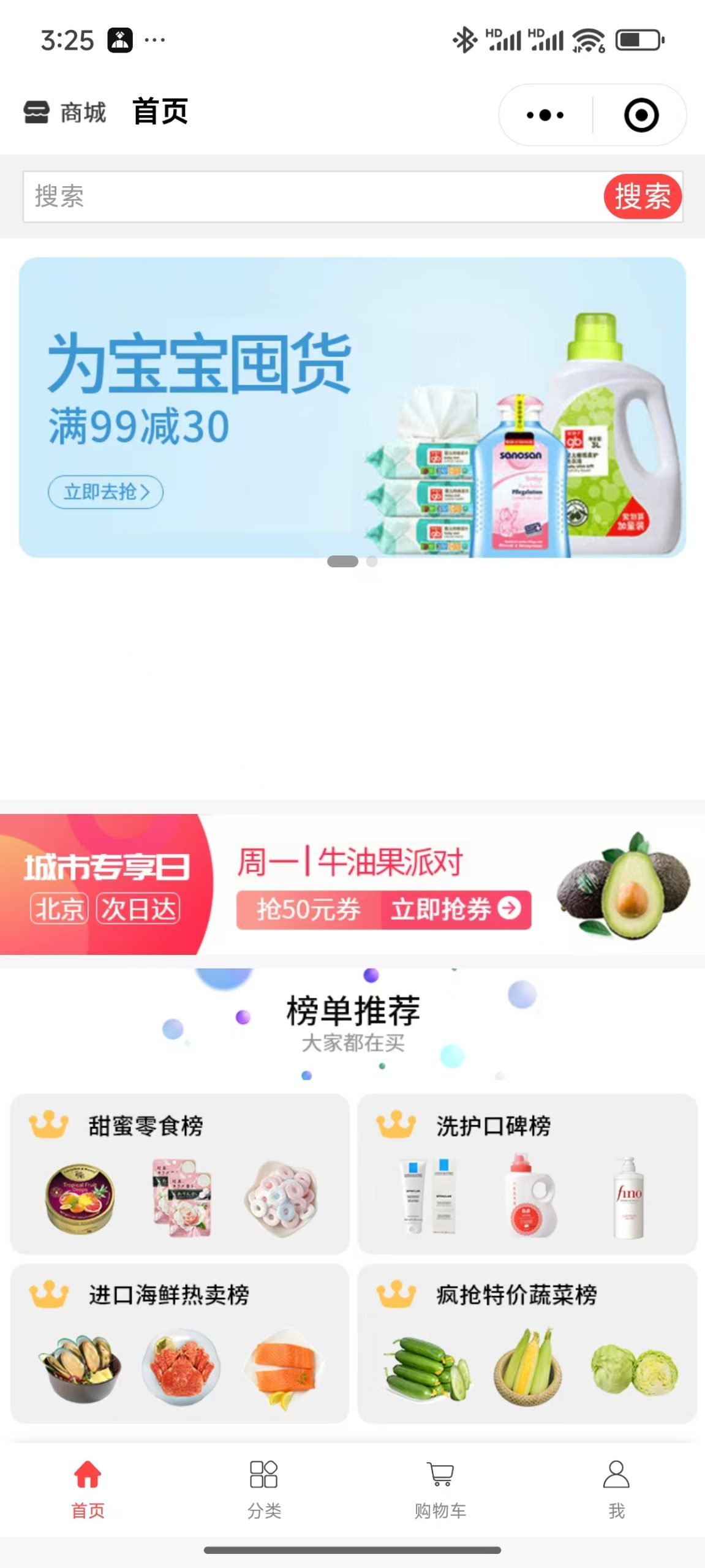Open the 为宝宝囤货 promotional banner
The image size is (705, 1568).
click(x=352, y=407)
